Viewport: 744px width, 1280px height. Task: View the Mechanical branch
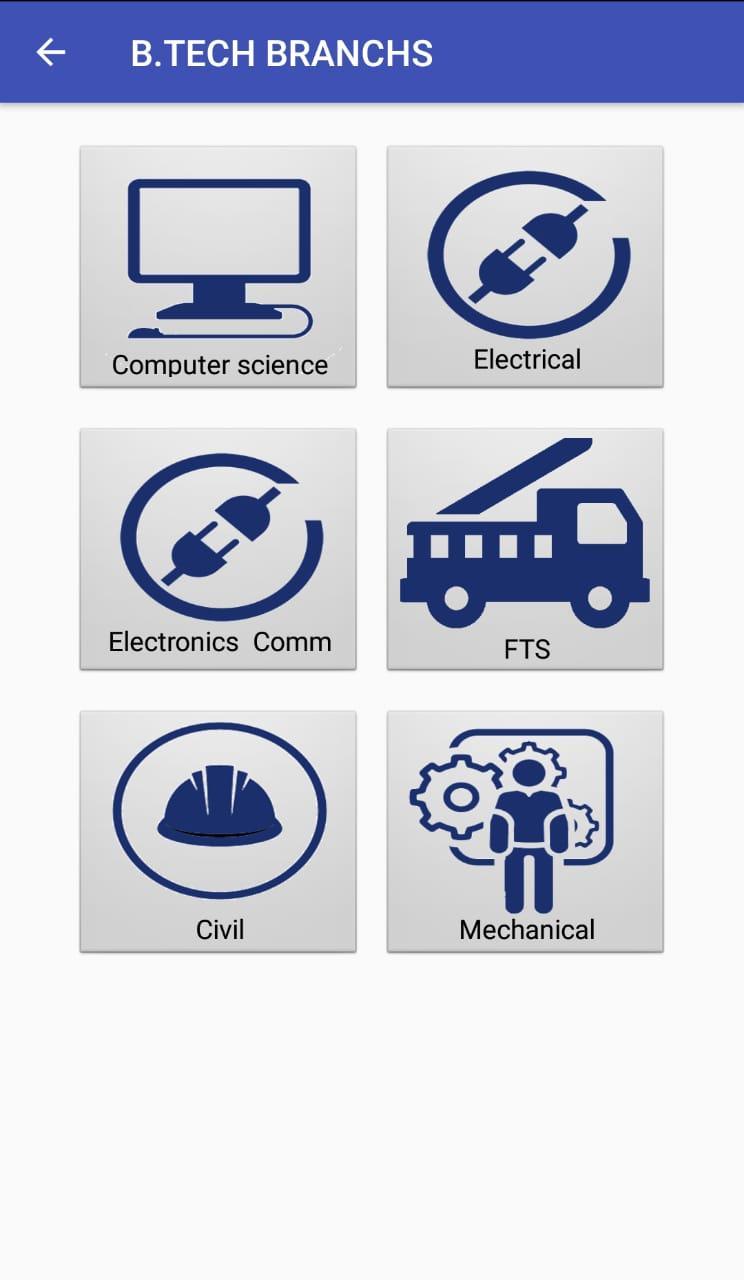pos(525,830)
